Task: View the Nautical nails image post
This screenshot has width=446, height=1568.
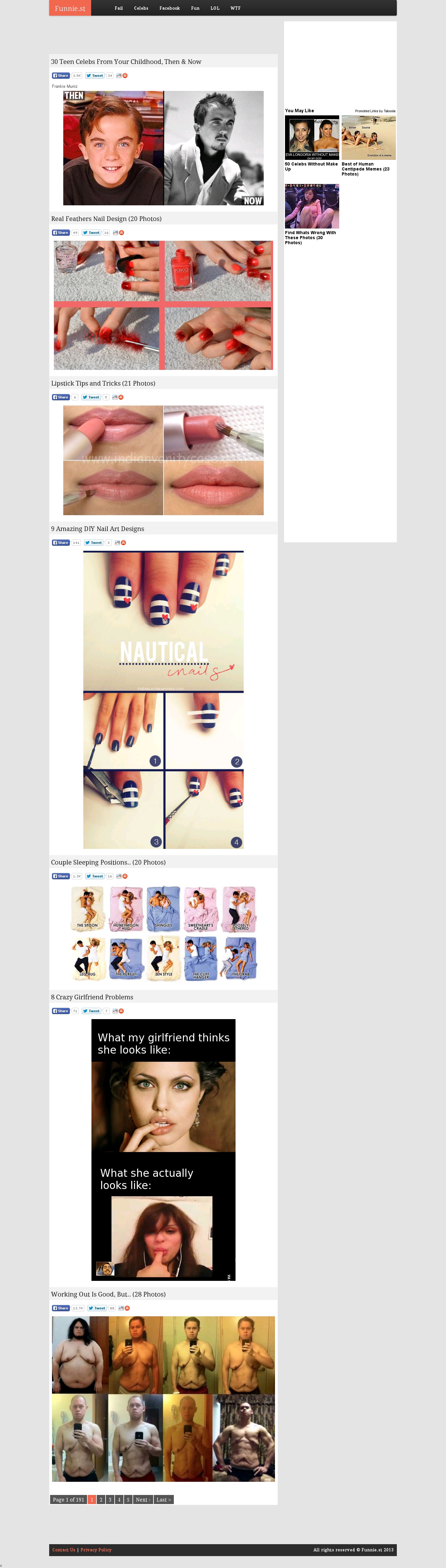Action: pos(163,700)
